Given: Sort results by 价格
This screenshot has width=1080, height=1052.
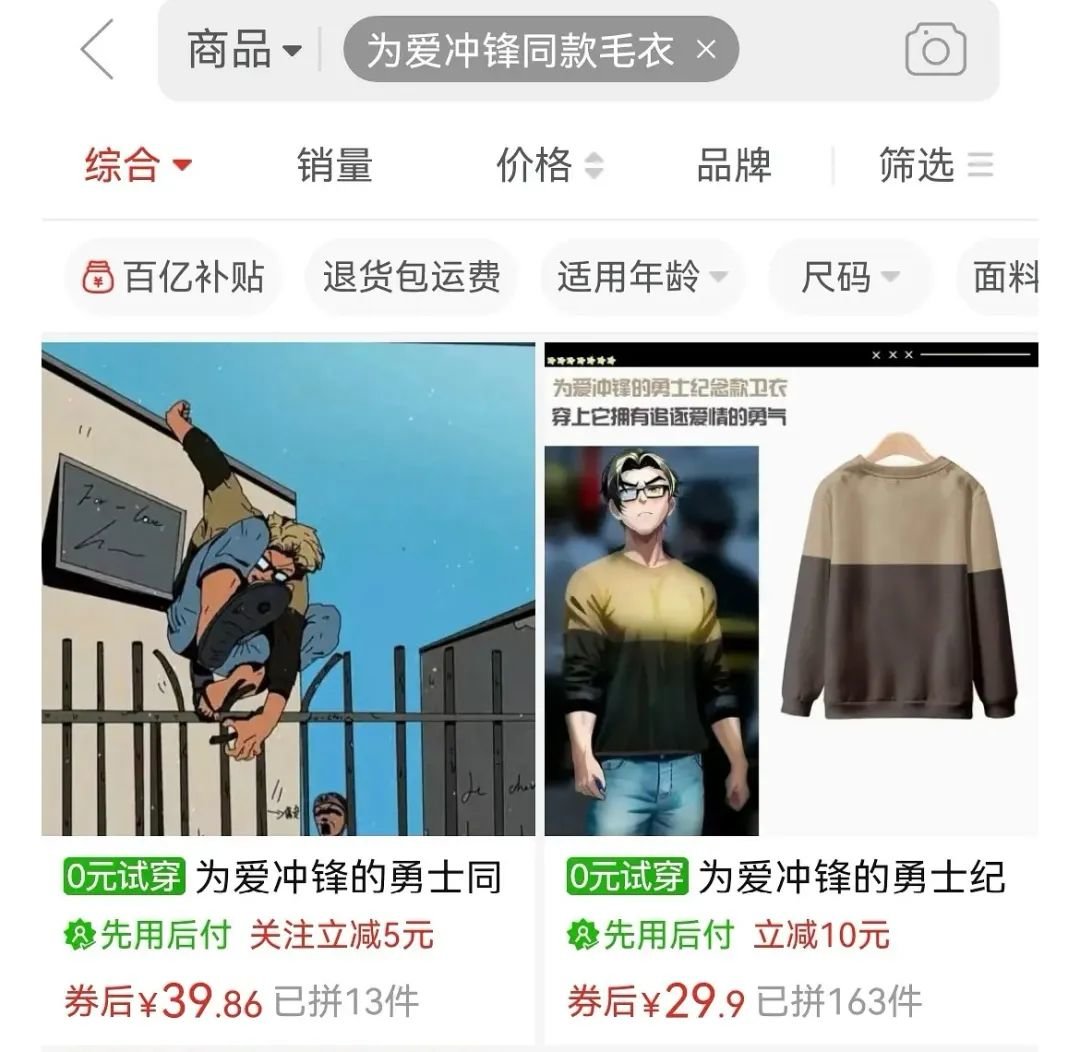Looking at the screenshot, I should 549,165.
